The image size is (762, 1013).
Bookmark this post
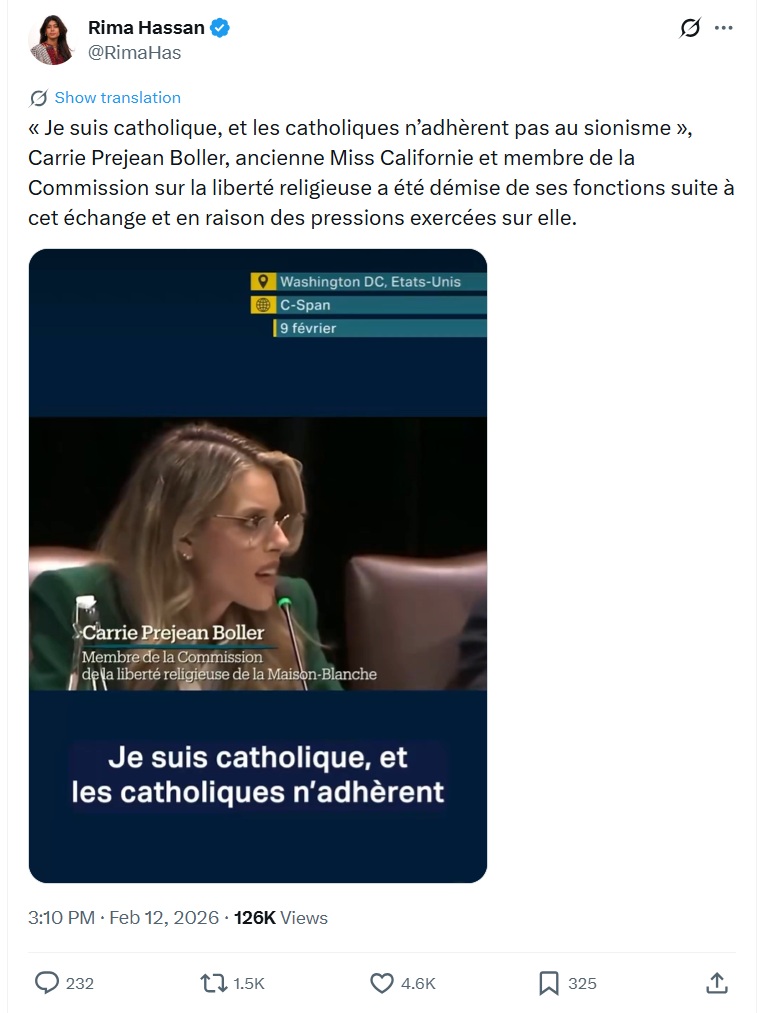548,983
